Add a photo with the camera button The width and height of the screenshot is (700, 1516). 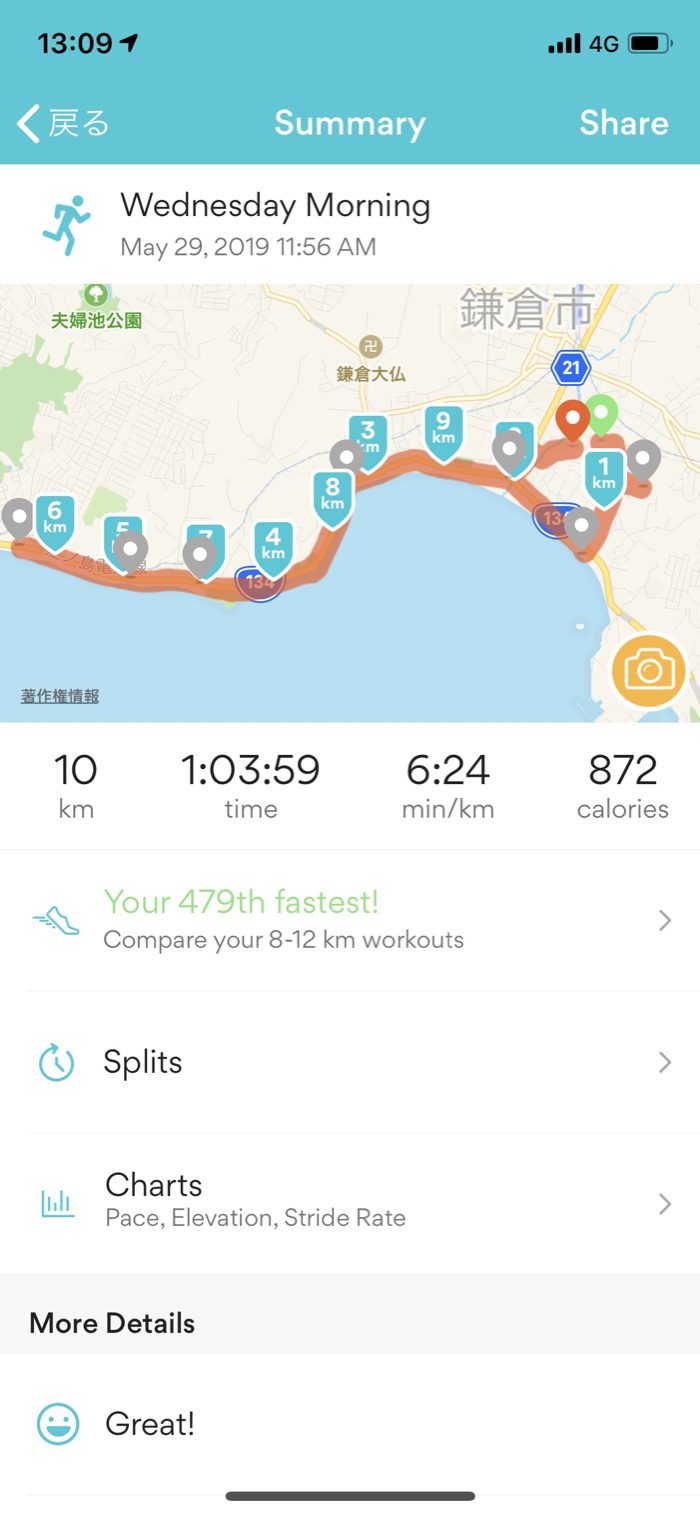point(649,671)
